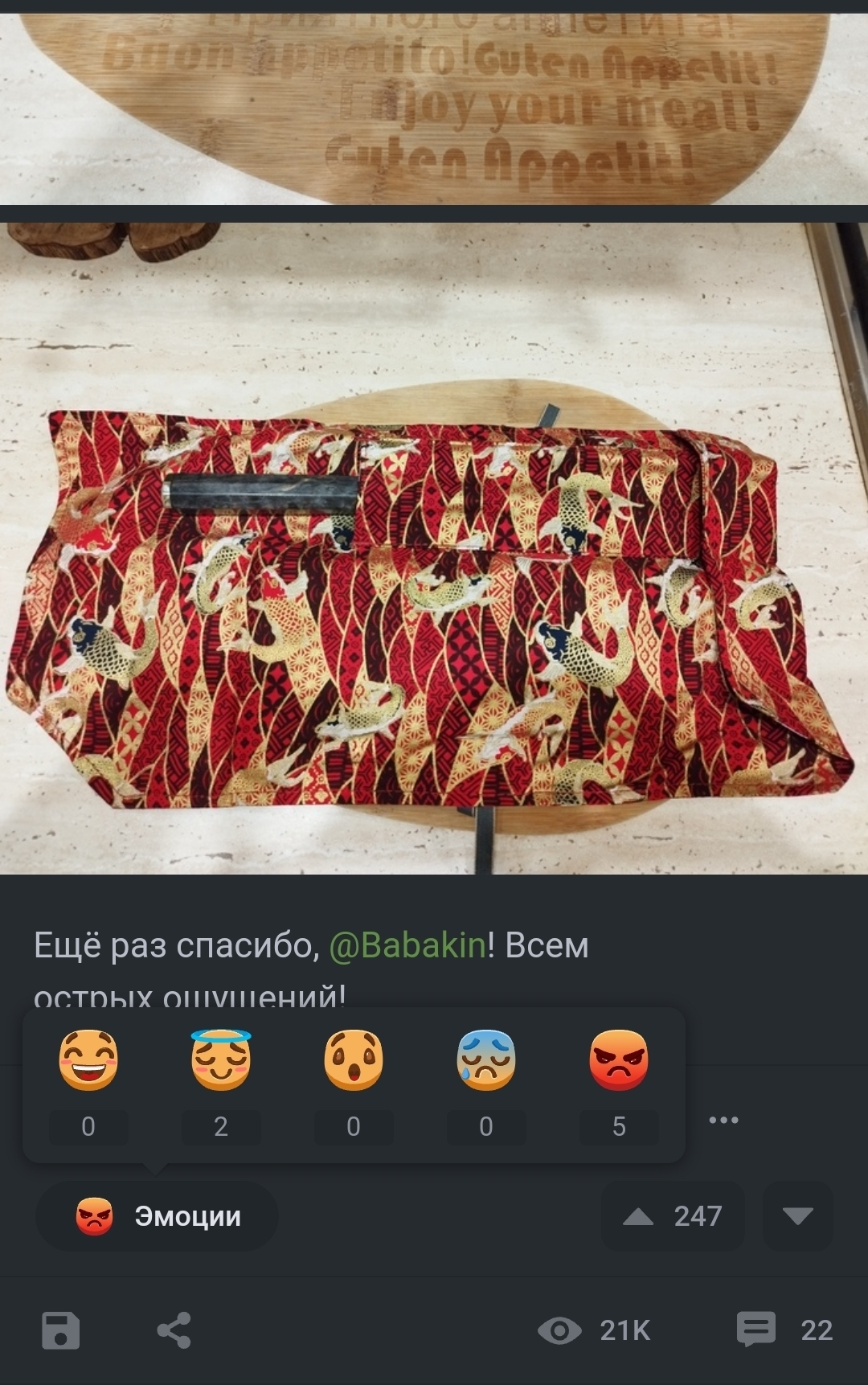React with the laughing emoji
868x1385 pixels.
(x=88, y=1060)
